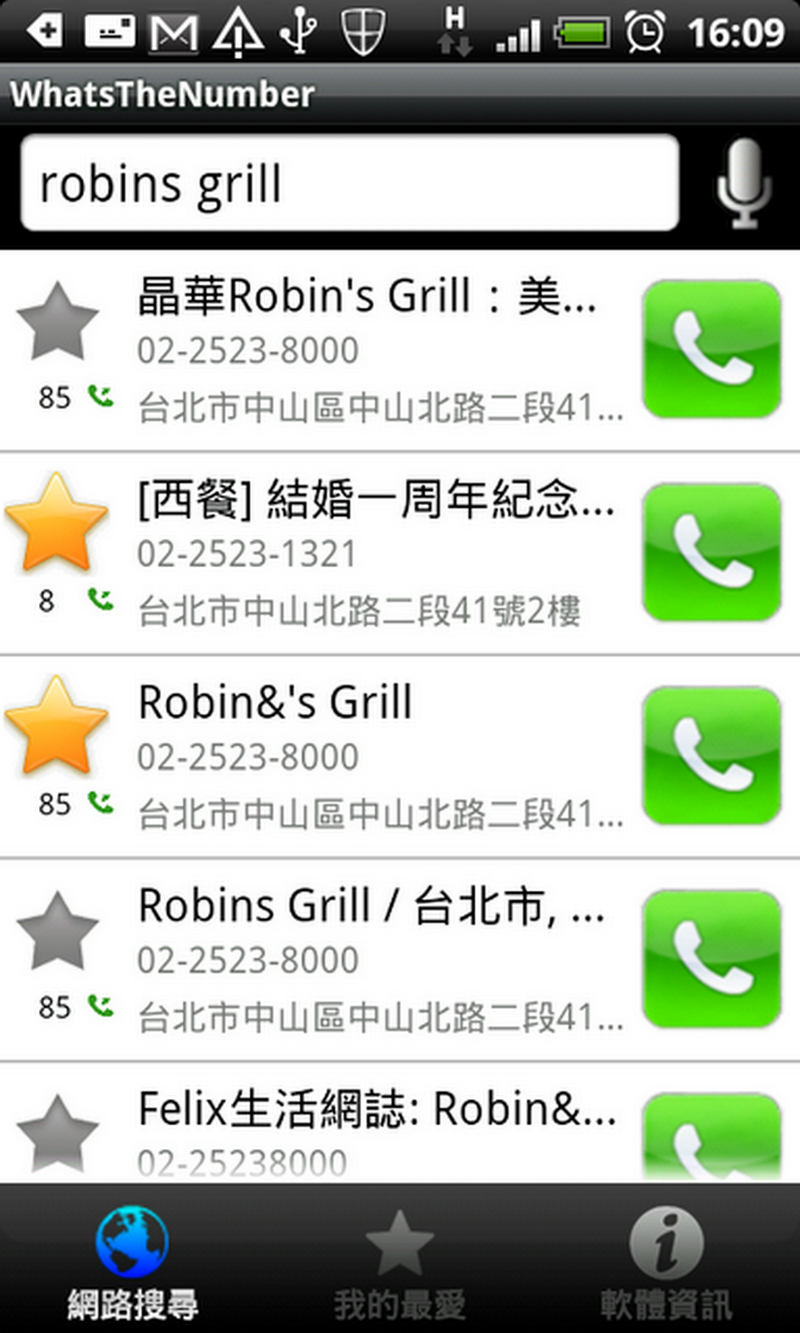Dial Robin&'s Grill using the call button
800x1333 pixels.
tap(711, 755)
